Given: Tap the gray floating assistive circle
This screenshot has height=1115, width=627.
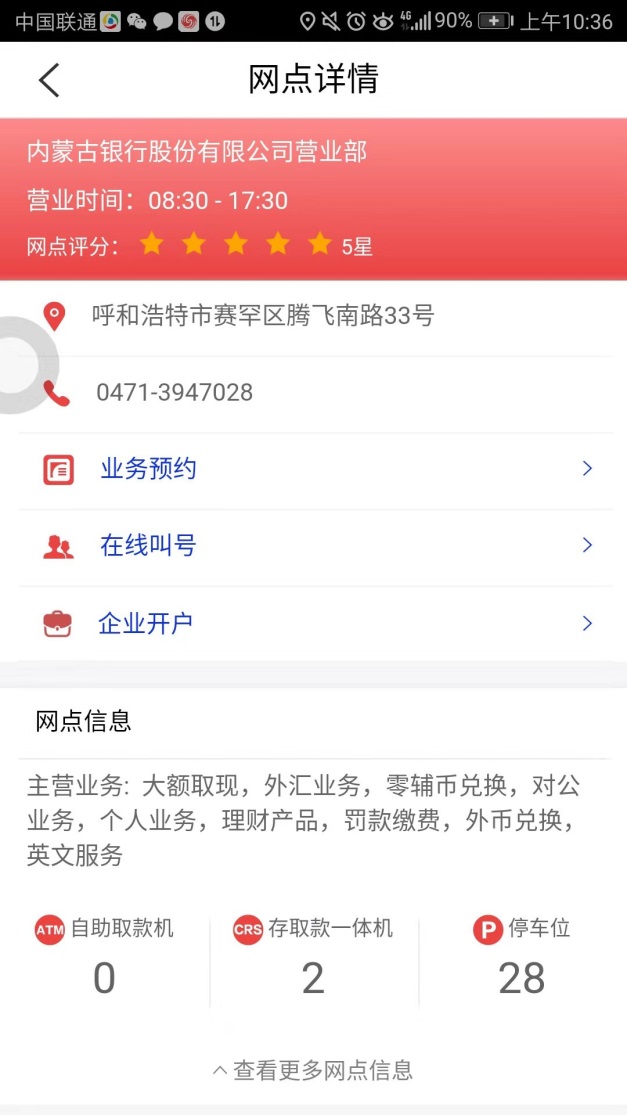Looking at the screenshot, I should (x=23, y=365).
